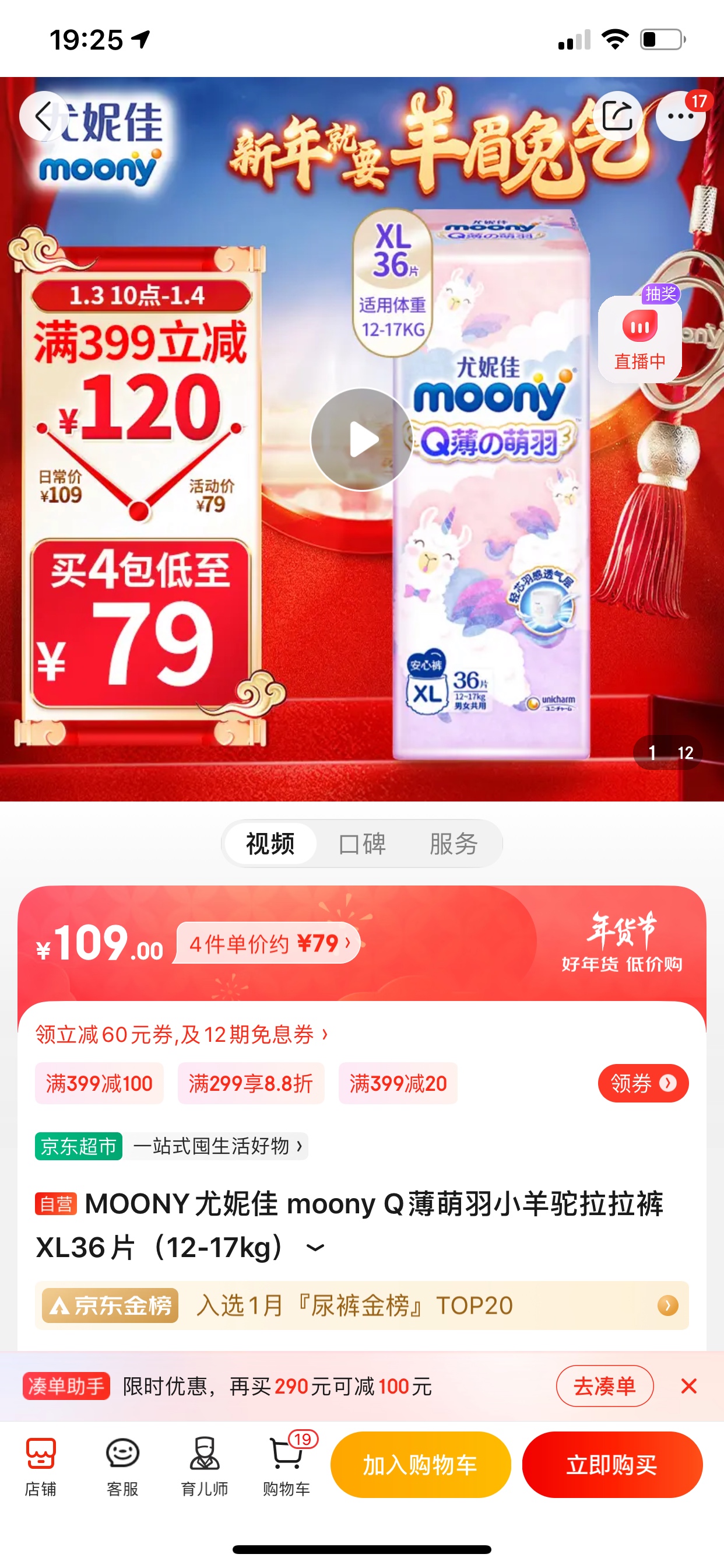724x1568 pixels.
Task: Play the product video
Action: coord(362,439)
